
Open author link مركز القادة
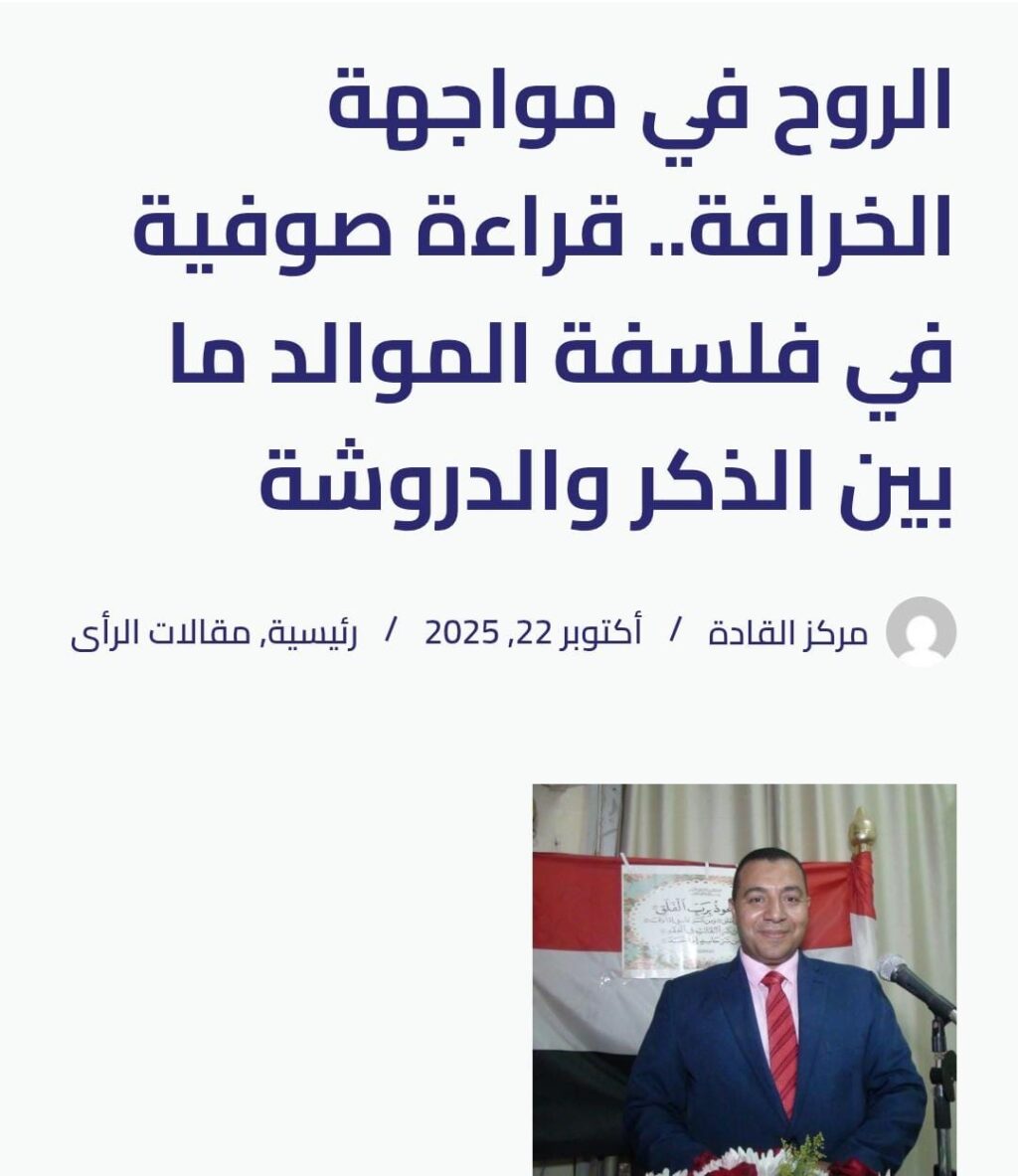787,632
